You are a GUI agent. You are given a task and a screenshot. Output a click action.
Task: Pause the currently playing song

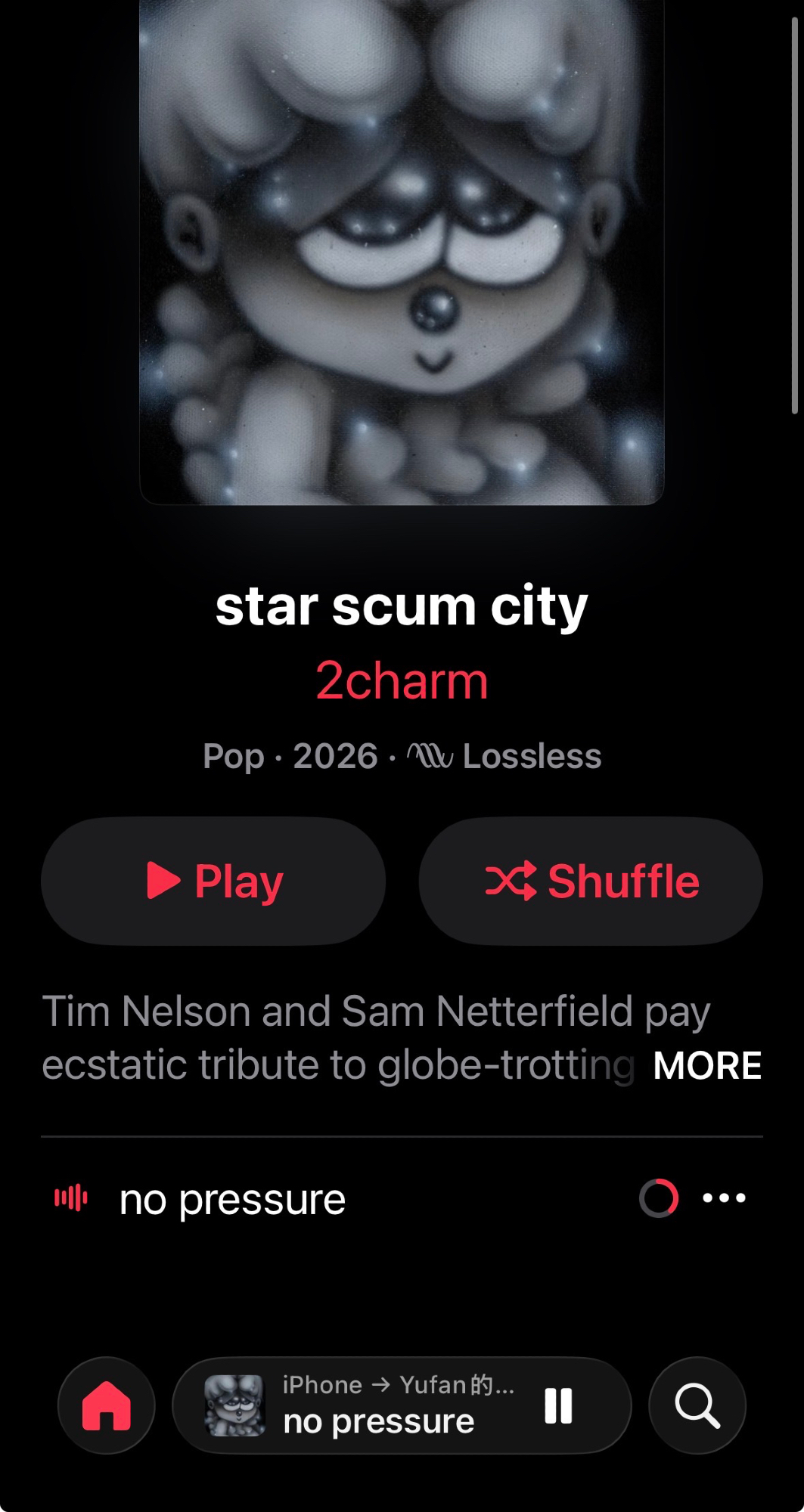tap(558, 1405)
